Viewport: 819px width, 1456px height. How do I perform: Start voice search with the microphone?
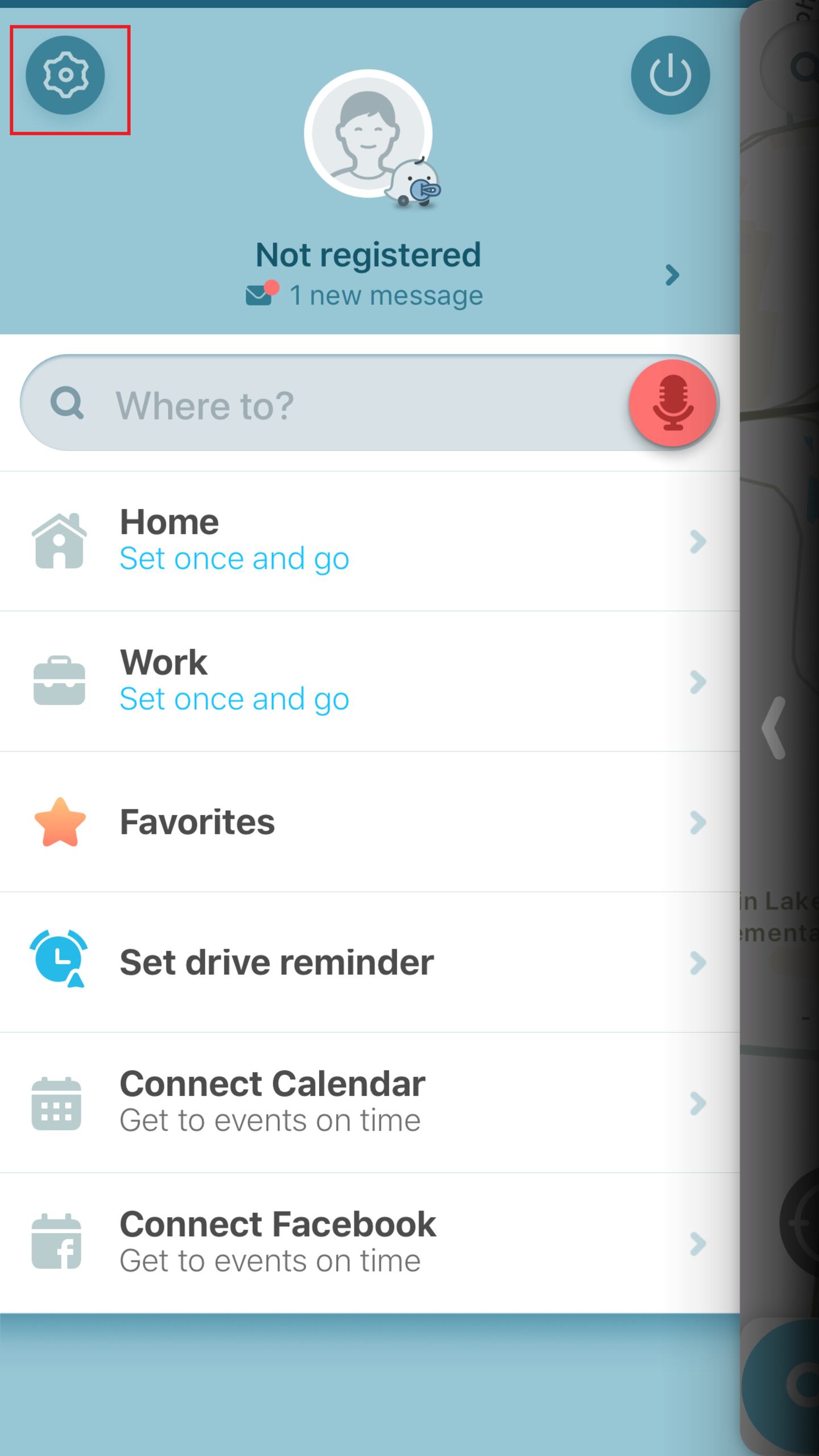click(672, 403)
